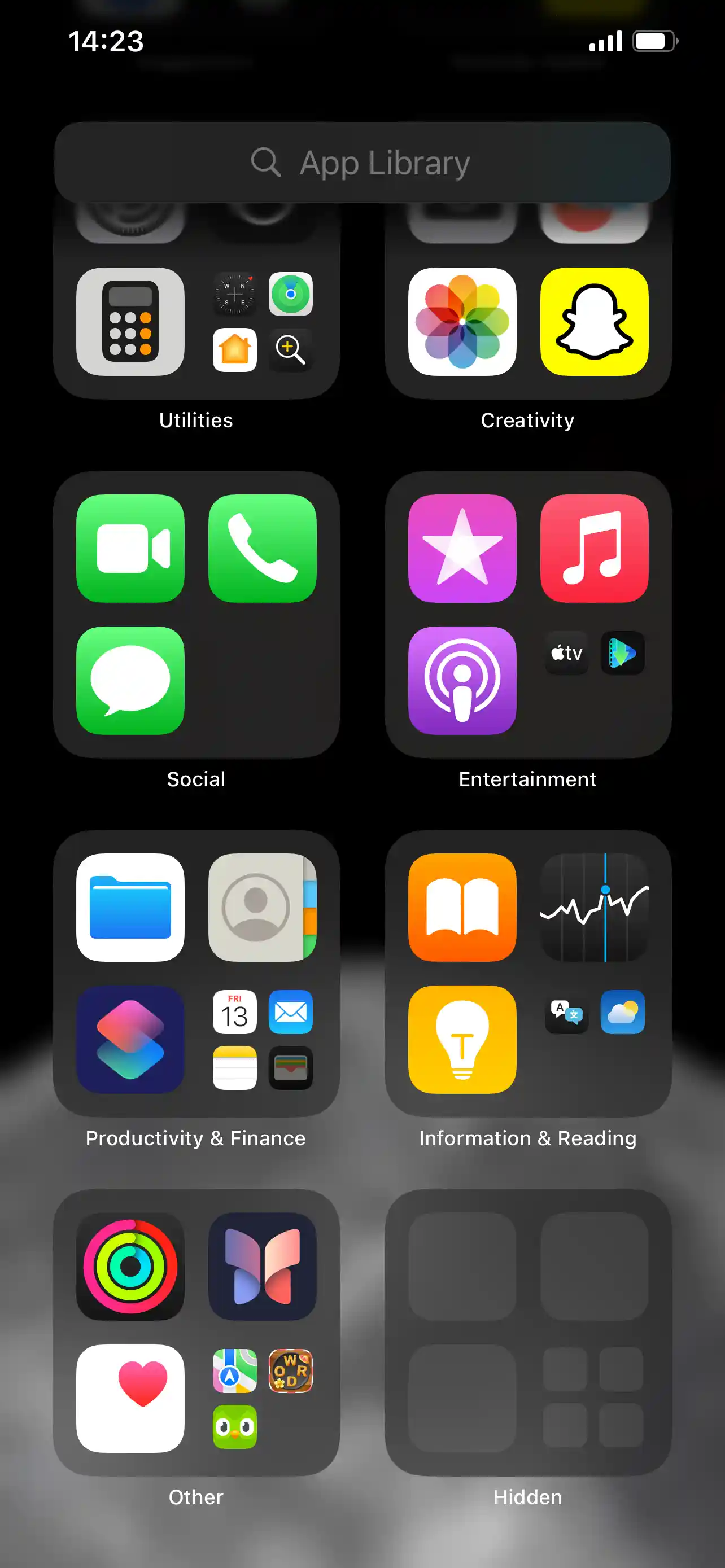
Task: Expand the Hidden folder
Action: click(528, 1333)
